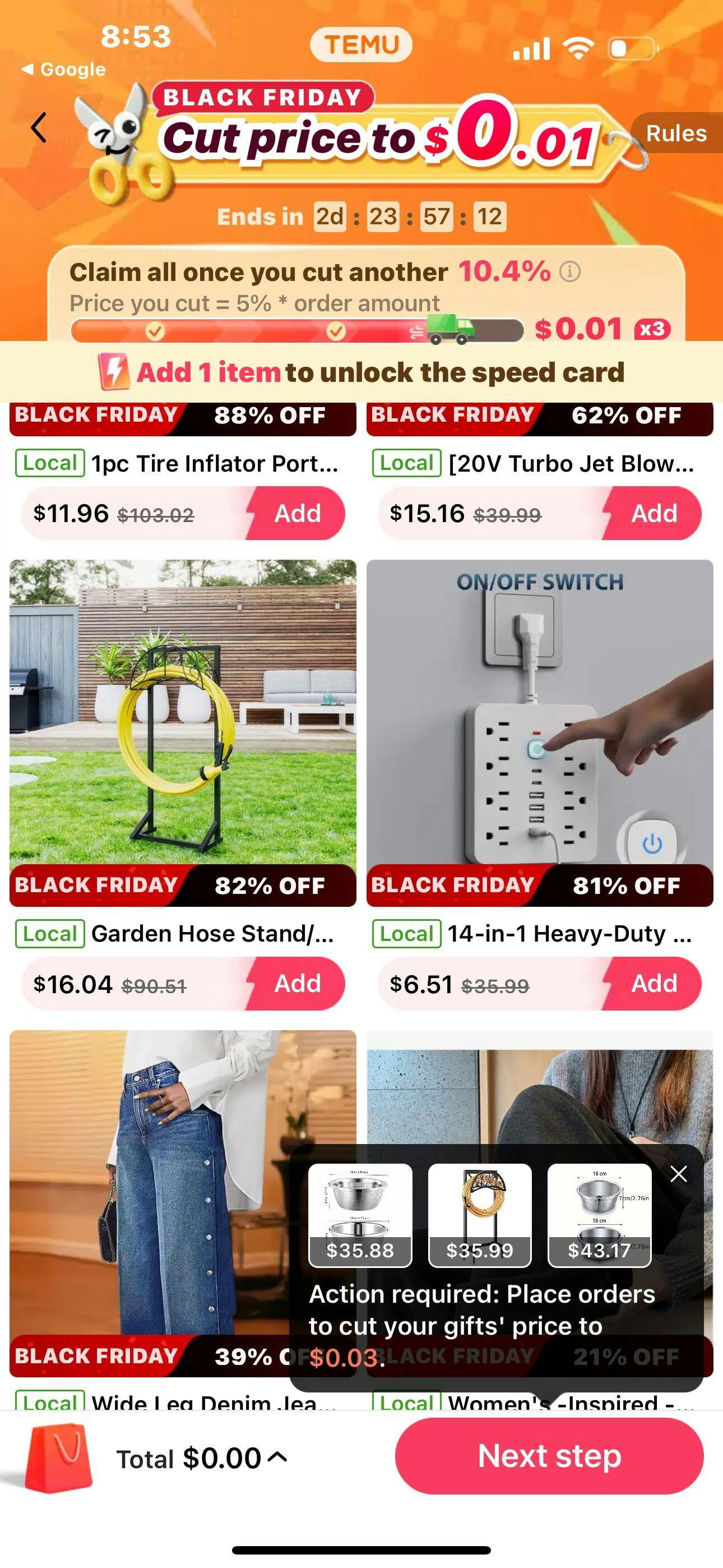View the $43.17 gift bowl set

click(600, 1215)
